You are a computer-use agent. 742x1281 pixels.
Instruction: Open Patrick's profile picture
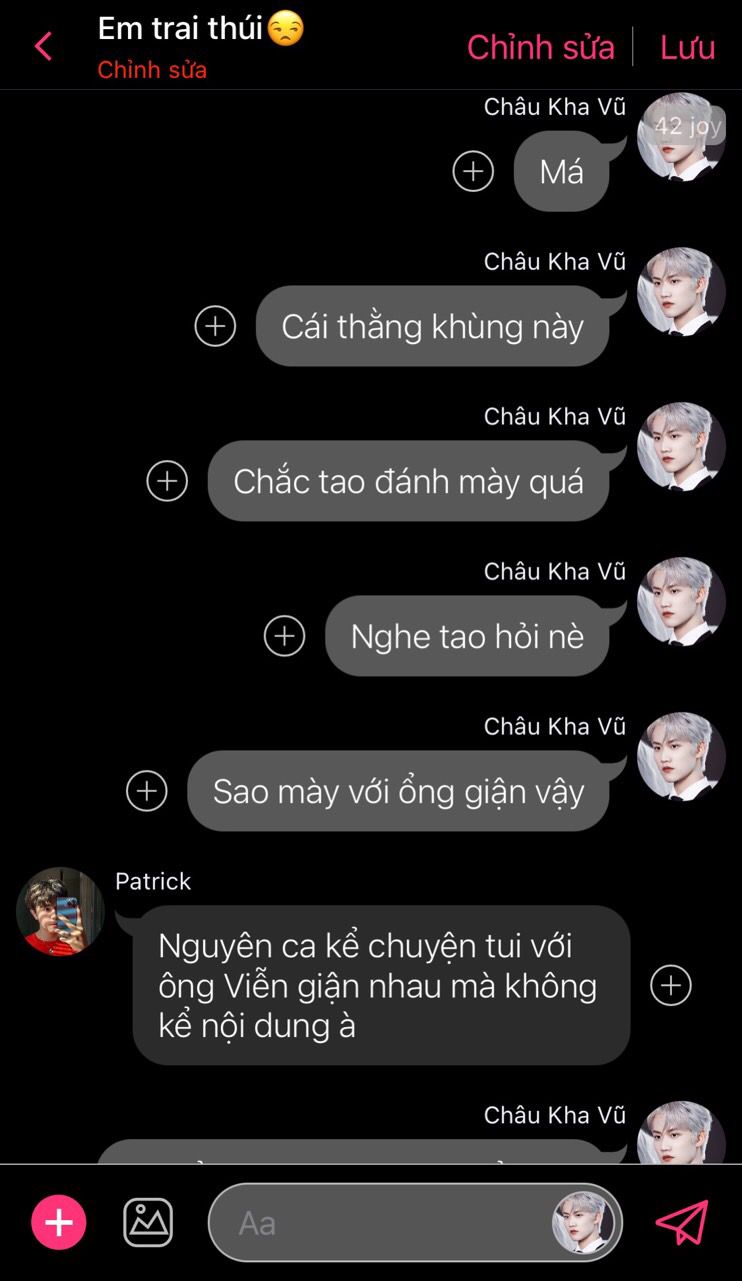[x=60, y=911]
